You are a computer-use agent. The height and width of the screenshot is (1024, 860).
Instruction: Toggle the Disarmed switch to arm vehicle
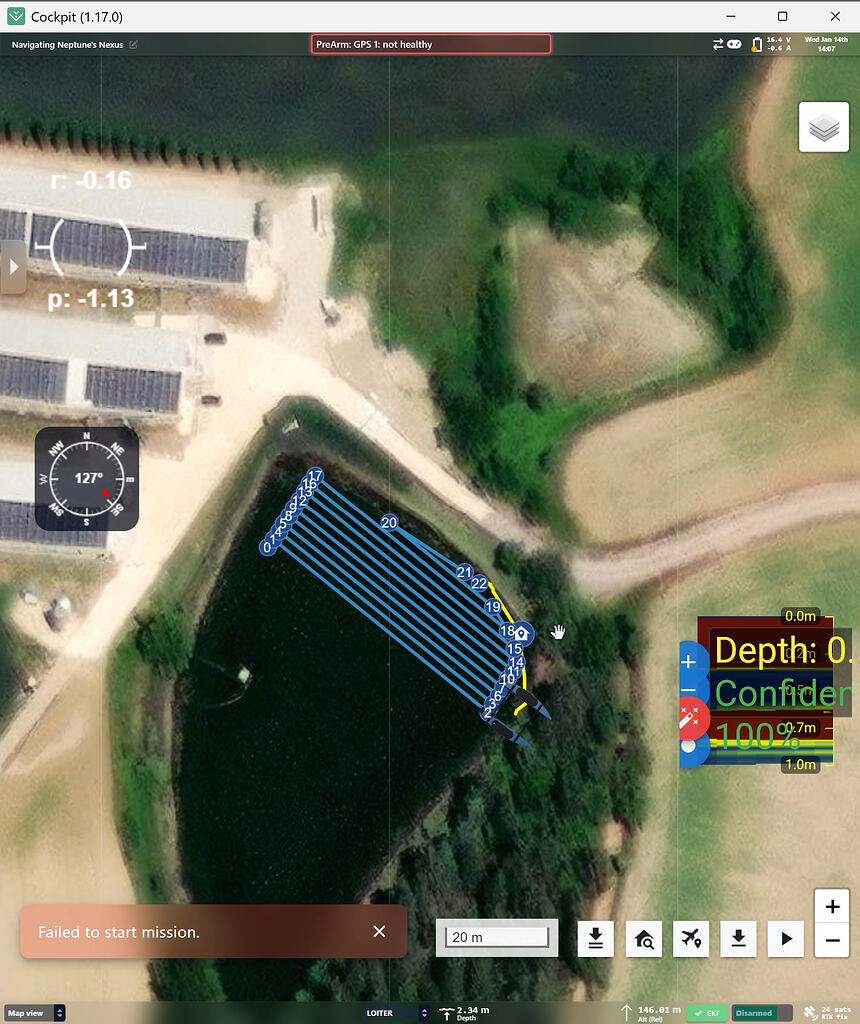coord(761,1012)
